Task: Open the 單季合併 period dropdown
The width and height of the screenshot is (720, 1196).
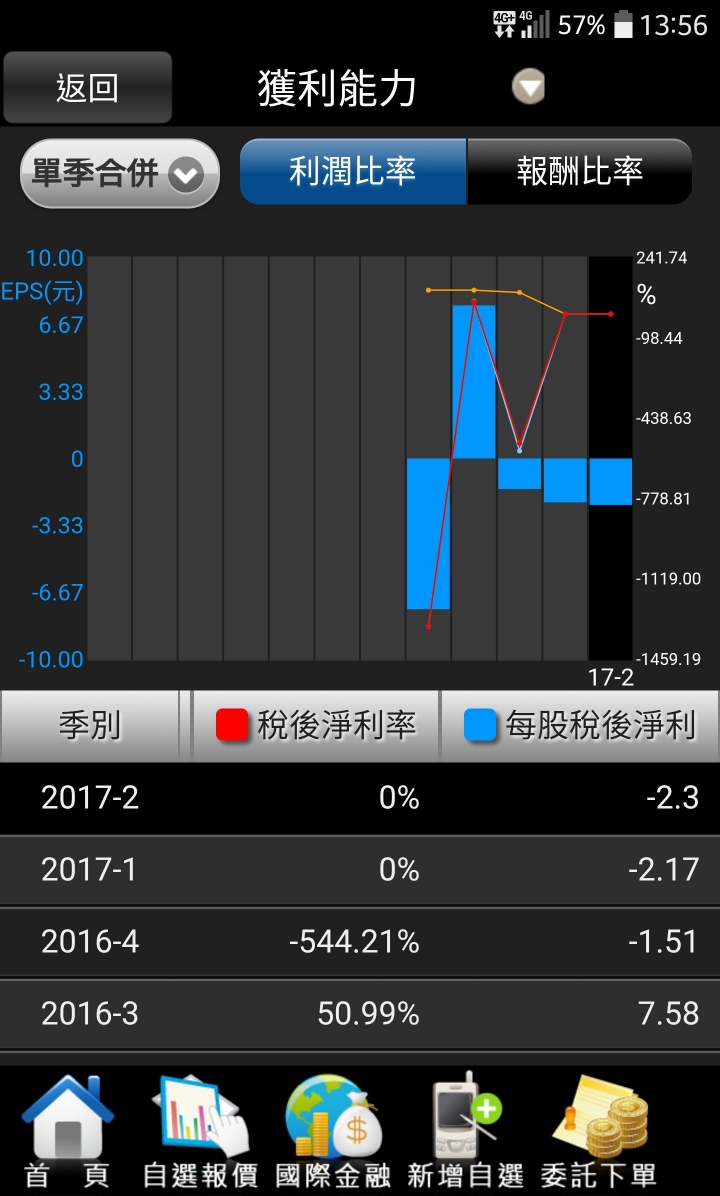Action: click(x=120, y=174)
